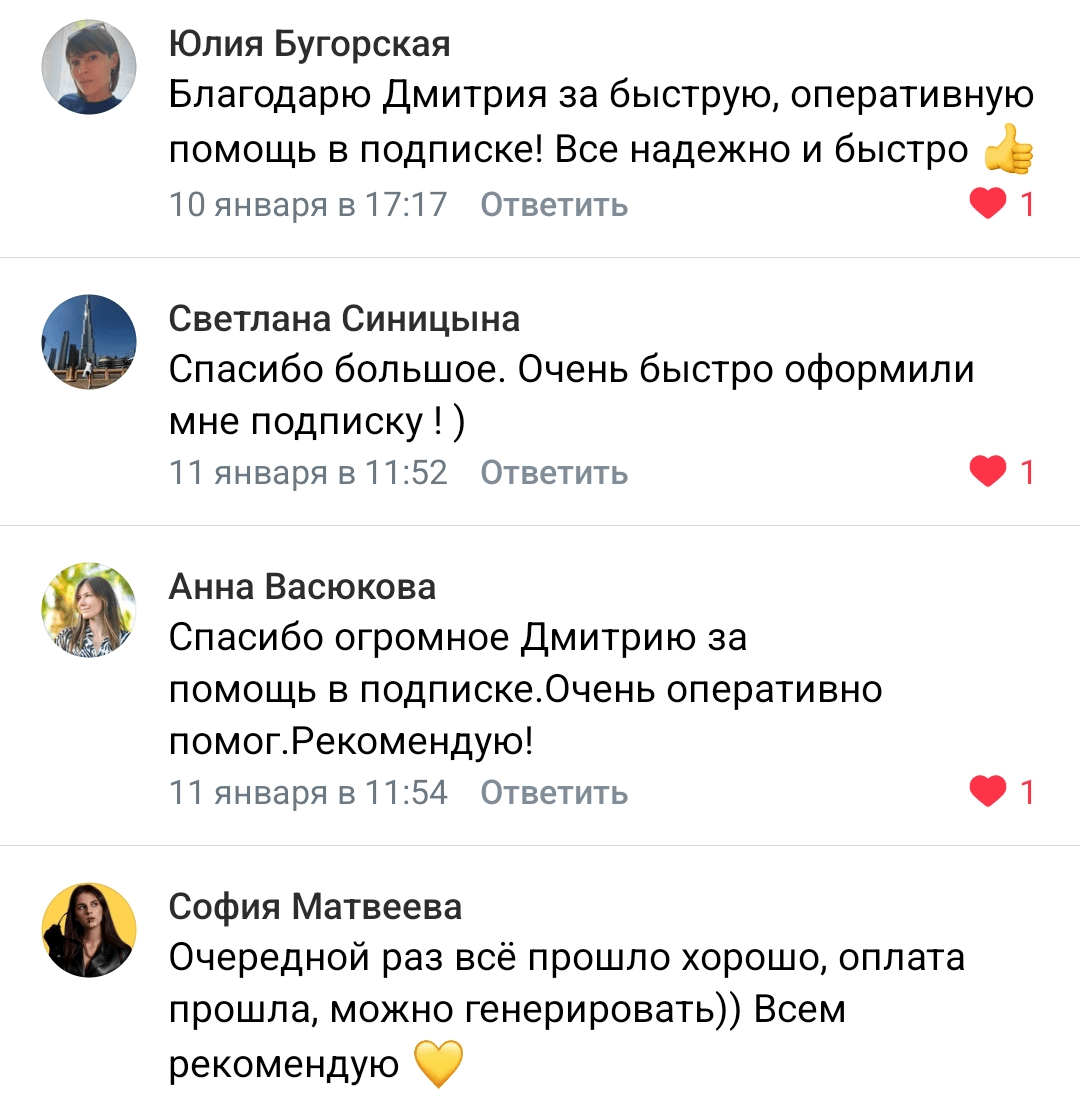Image resolution: width=1080 pixels, height=1096 pixels.
Task: Like the comment by Светлана Синицына
Action: tap(988, 472)
